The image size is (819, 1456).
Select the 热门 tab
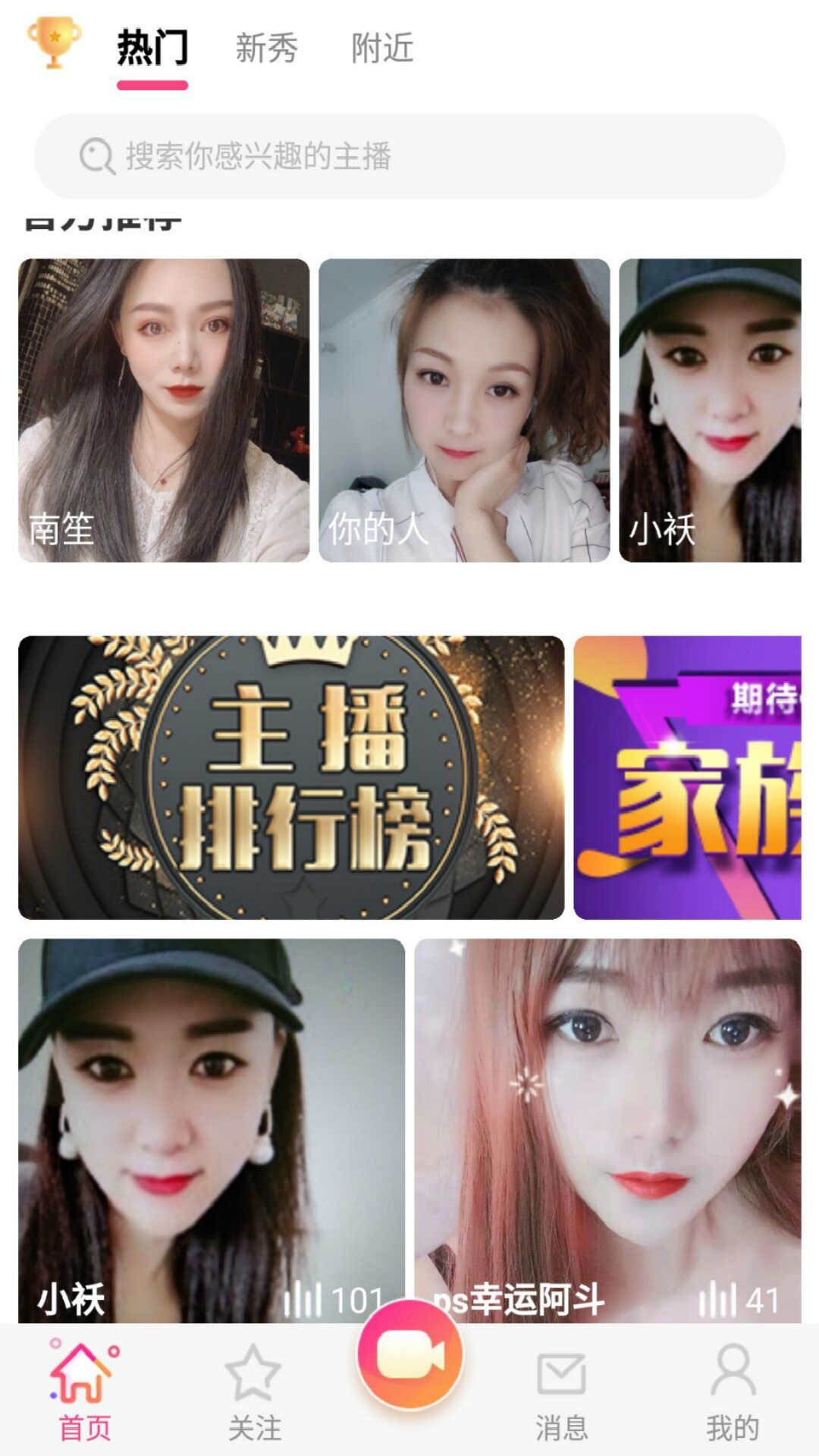pos(152,48)
